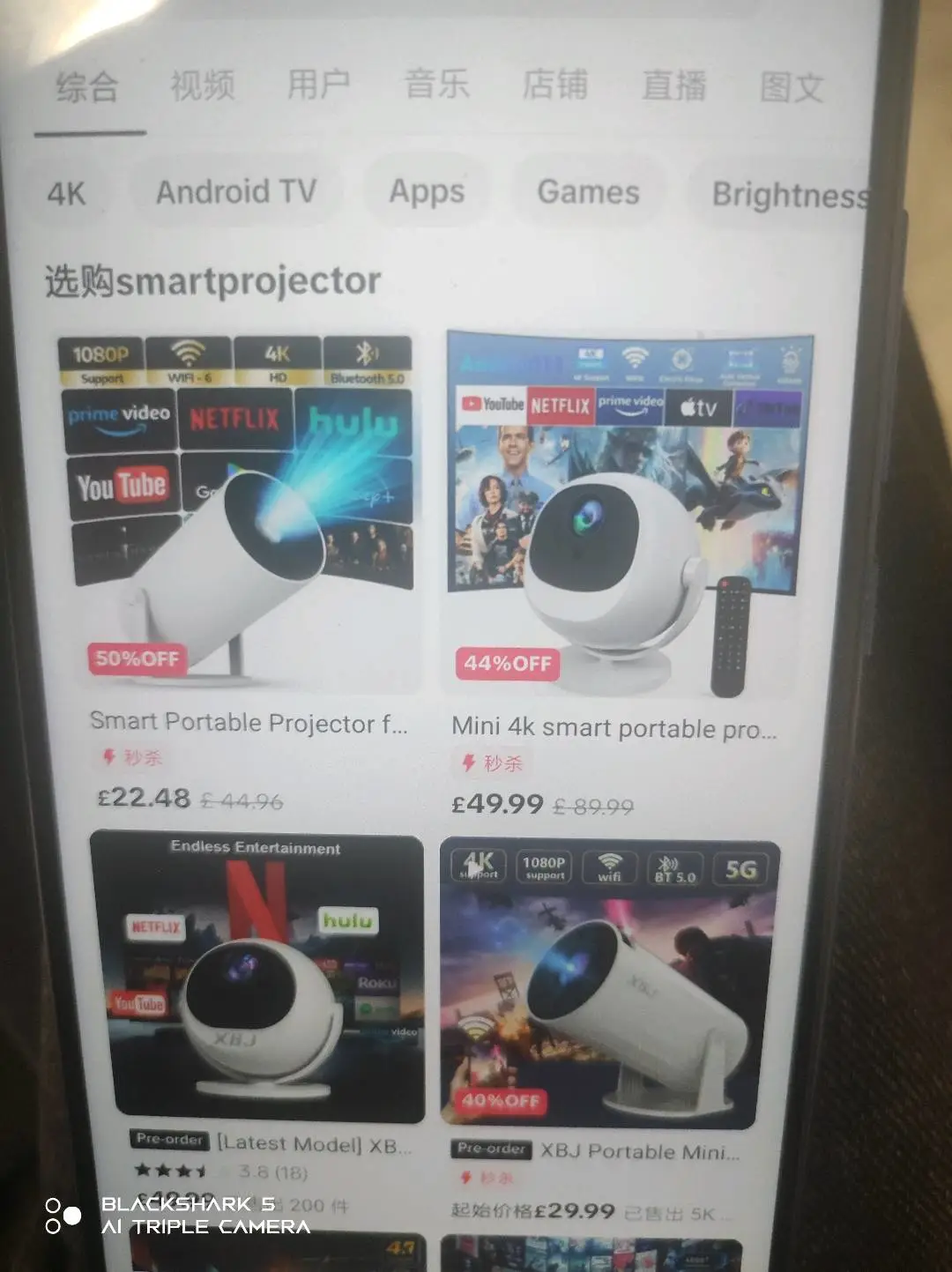Switch to the 视频 tab
Viewport: 952px width, 1272px height.
[202, 86]
